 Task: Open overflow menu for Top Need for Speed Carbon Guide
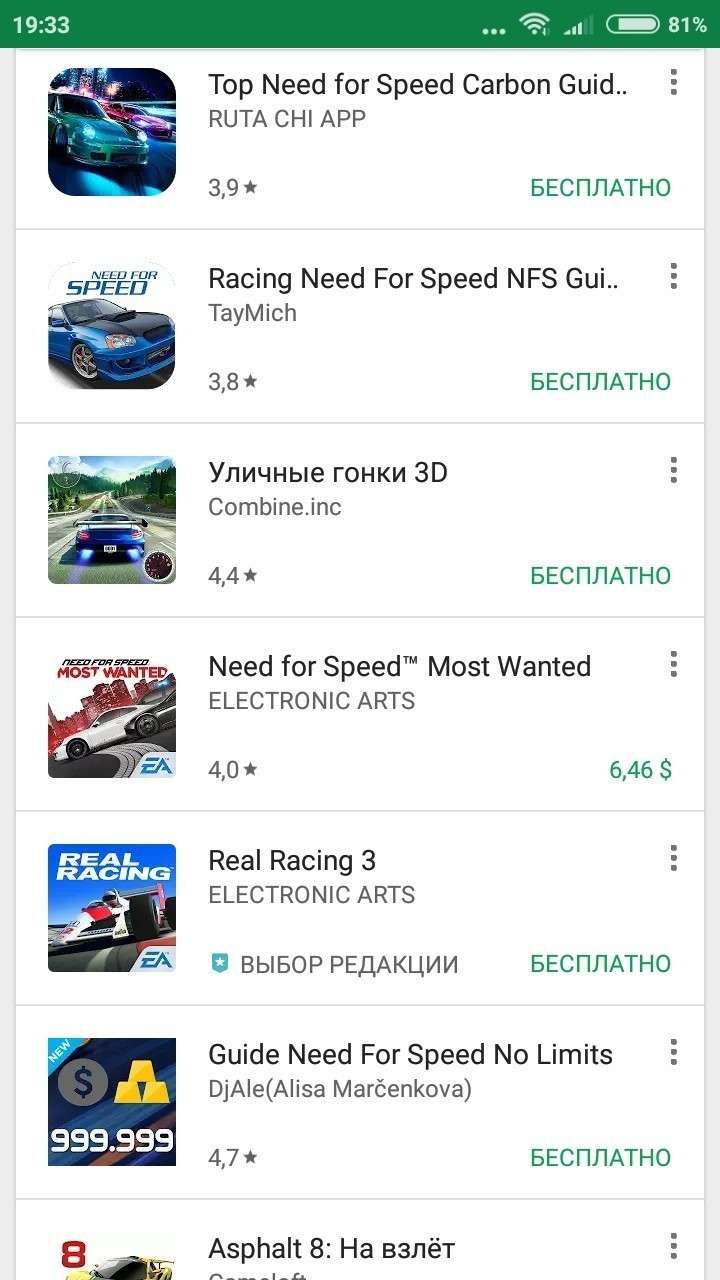(674, 83)
